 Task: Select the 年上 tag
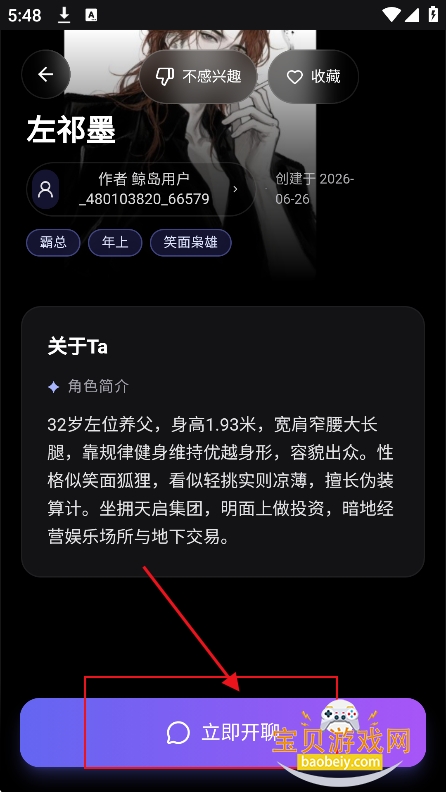[x=115, y=242]
